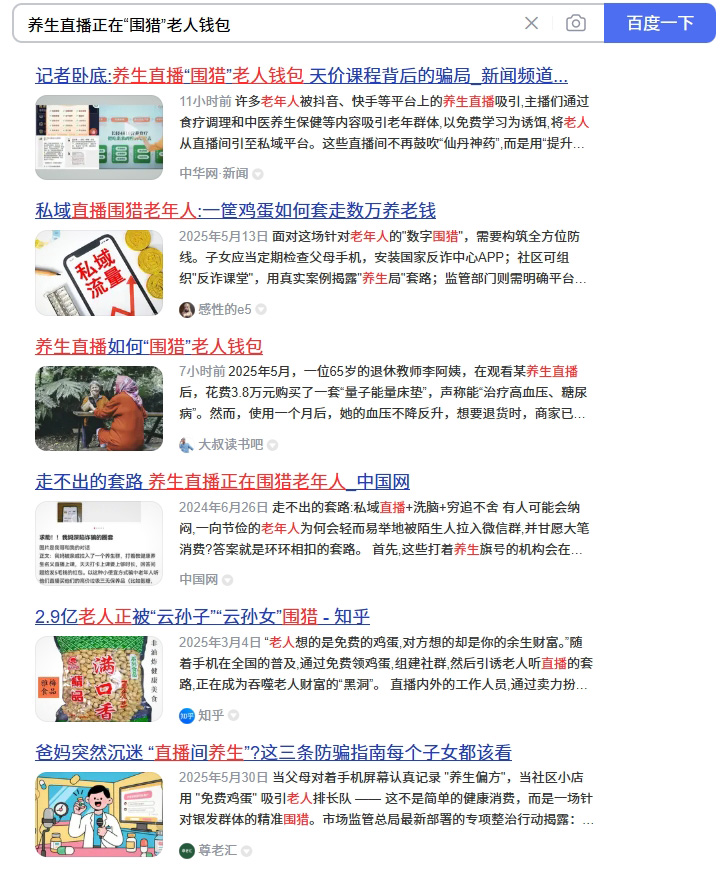Tap the cartoon pharmacist thumbnail

(x=99, y=813)
